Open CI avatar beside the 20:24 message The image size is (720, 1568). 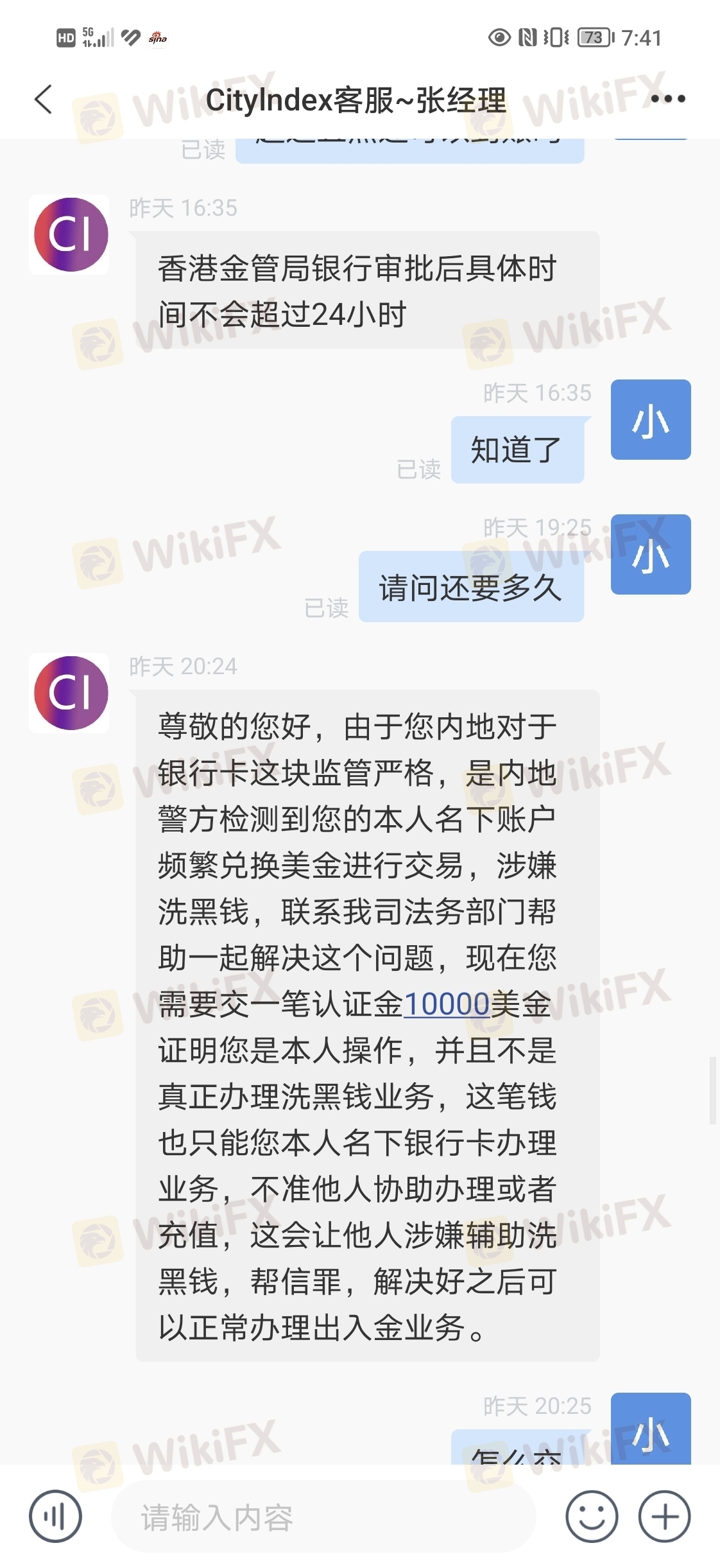70,693
